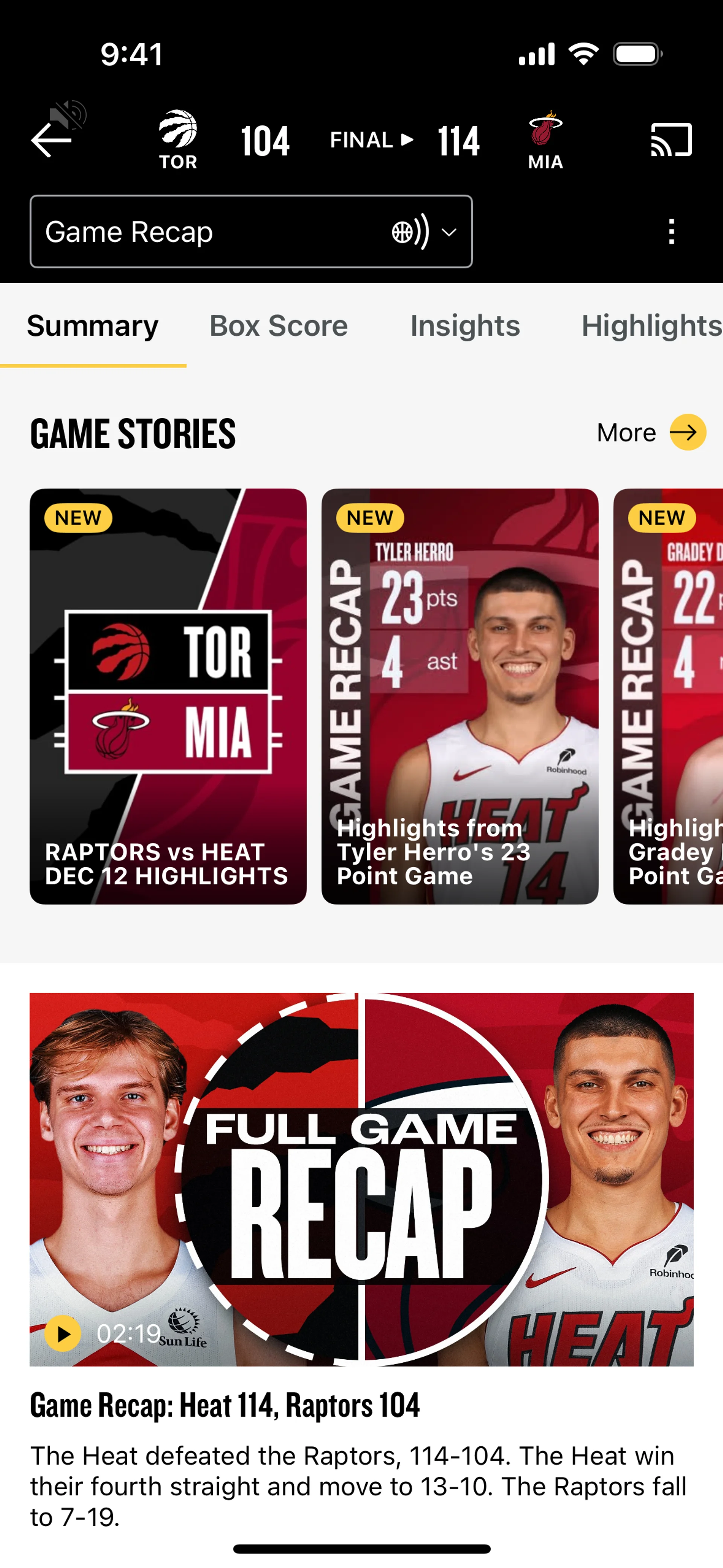The image size is (723, 1568).
Task: Switch to the Box Score tab
Action: (x=278, y=326)
